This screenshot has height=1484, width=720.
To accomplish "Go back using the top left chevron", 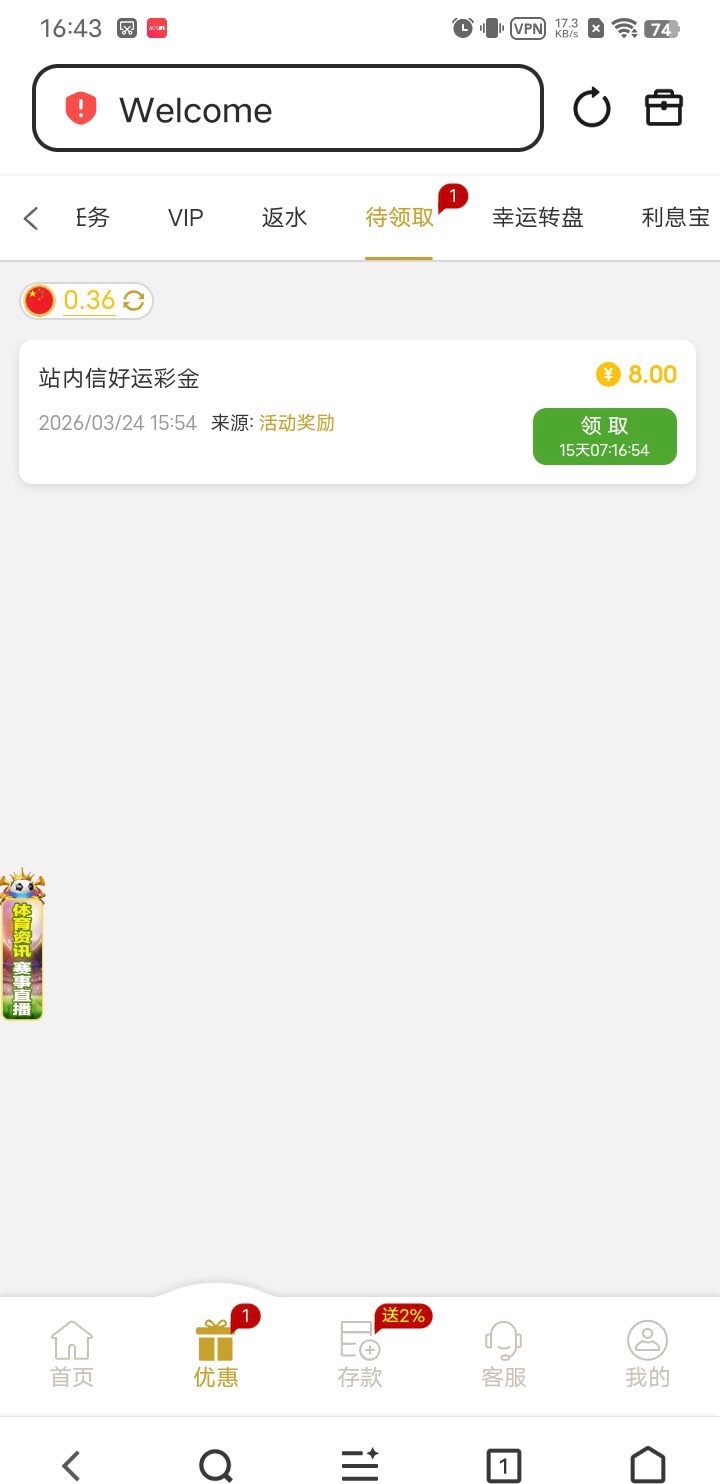I will (x=31, y=218).
